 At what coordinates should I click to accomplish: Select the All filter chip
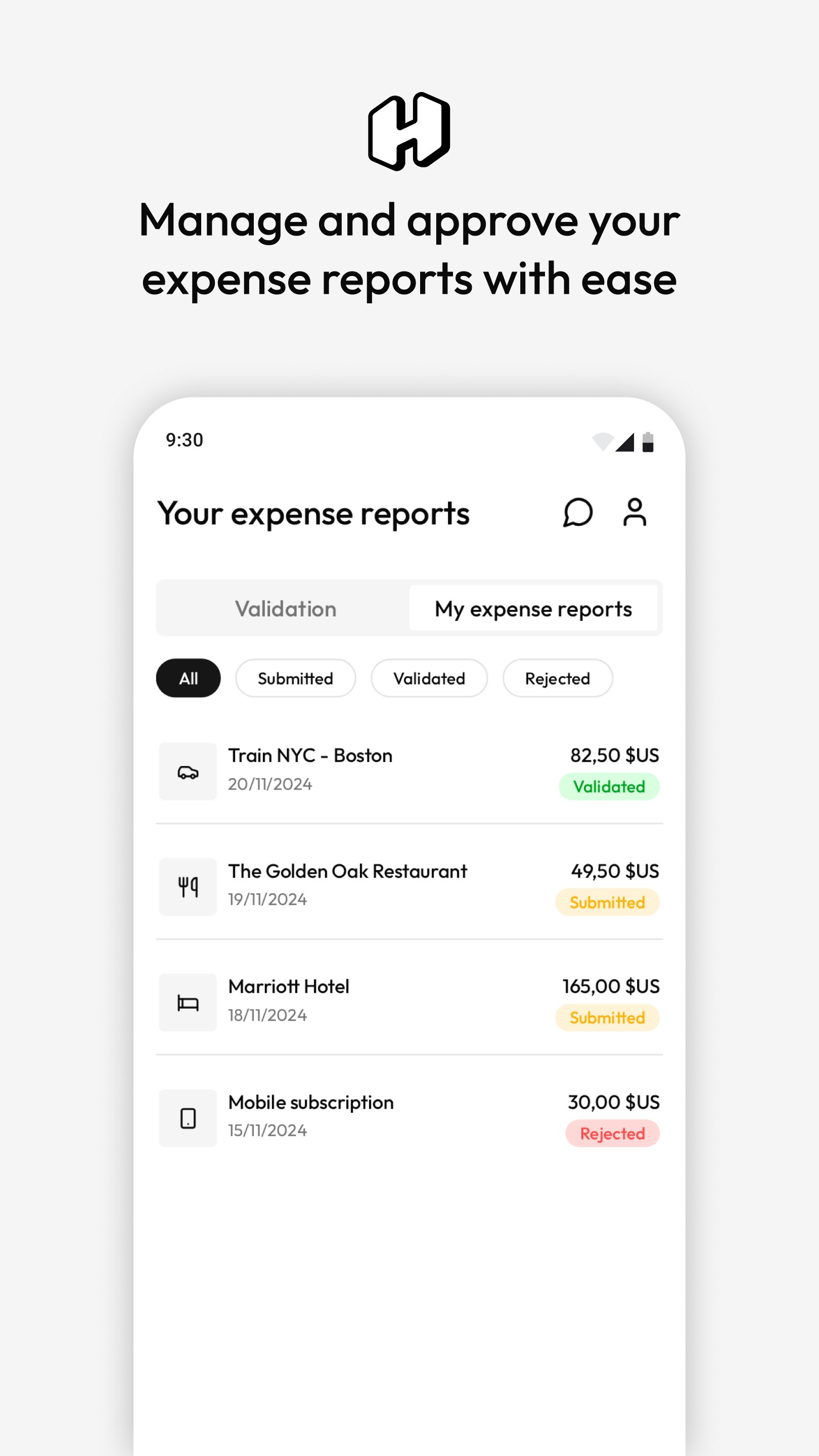188,678
